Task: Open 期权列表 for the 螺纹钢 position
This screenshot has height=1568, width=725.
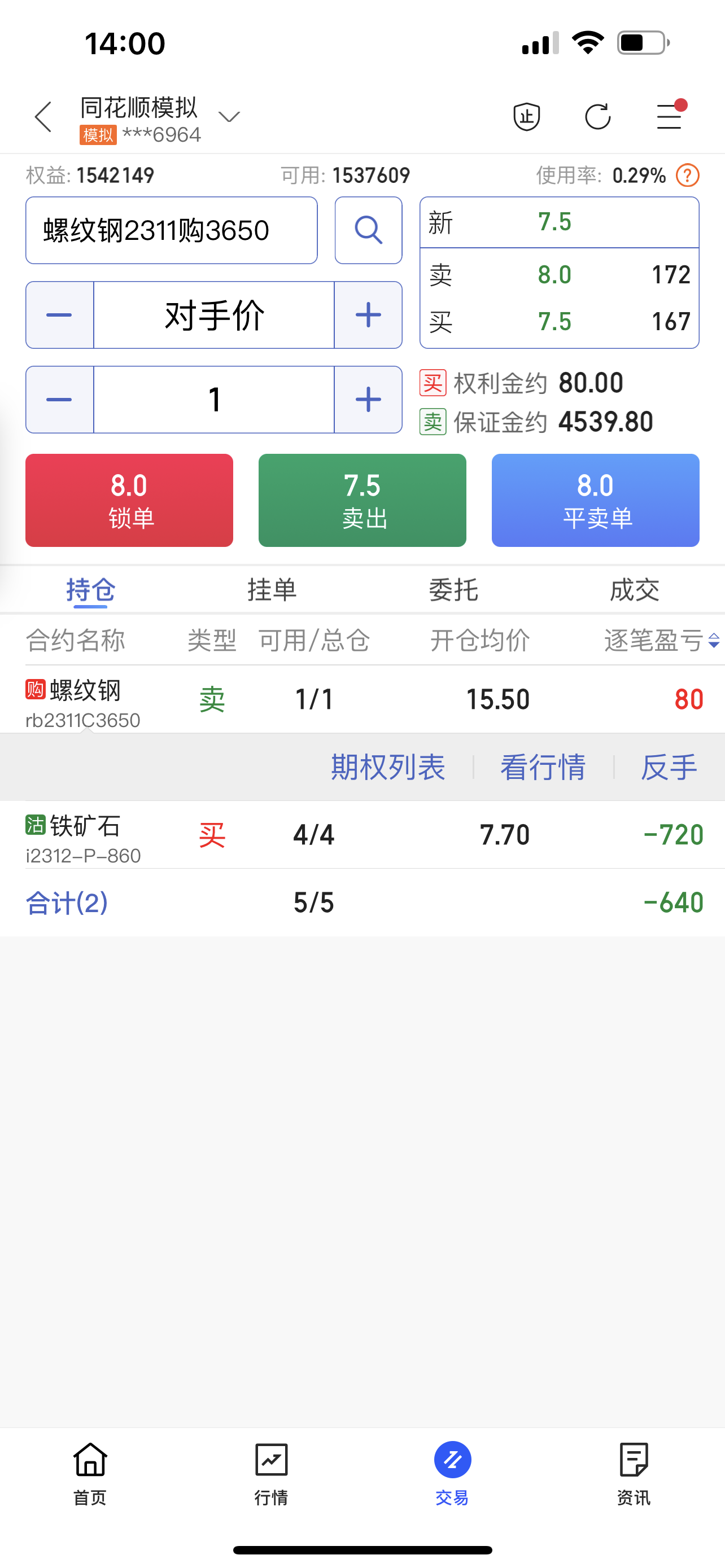Action: (x=388, y=767)
